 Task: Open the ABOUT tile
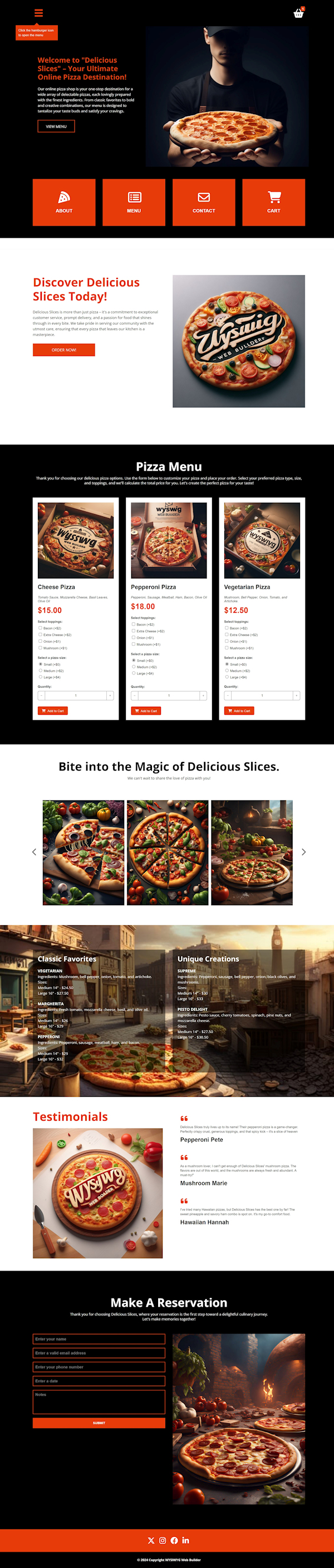(64, 202)
